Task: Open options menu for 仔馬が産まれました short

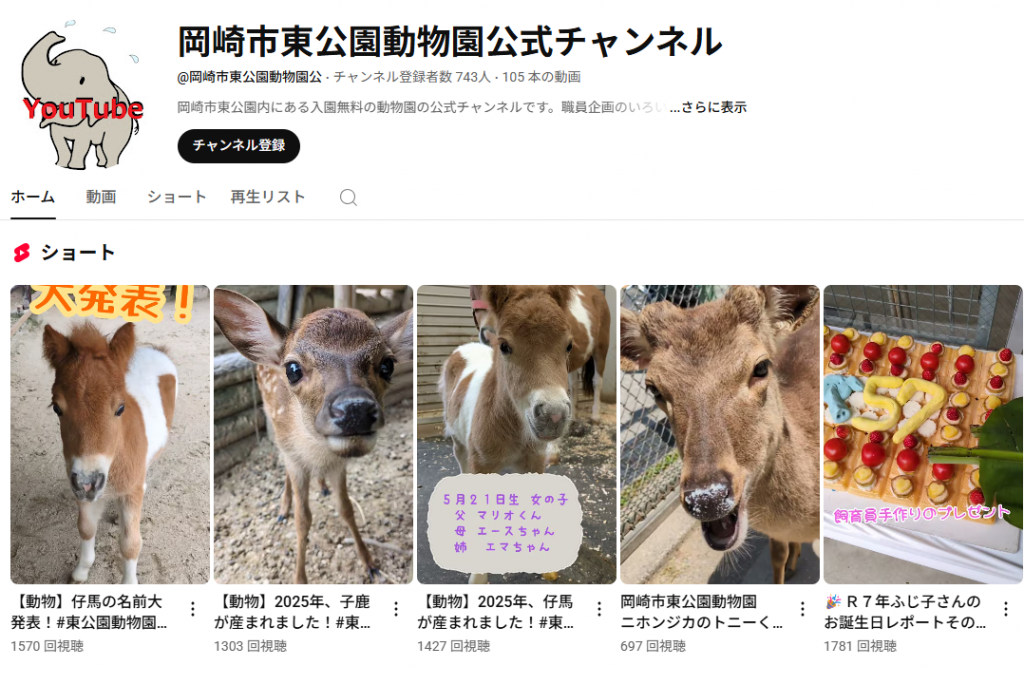Action: (599, 609)
